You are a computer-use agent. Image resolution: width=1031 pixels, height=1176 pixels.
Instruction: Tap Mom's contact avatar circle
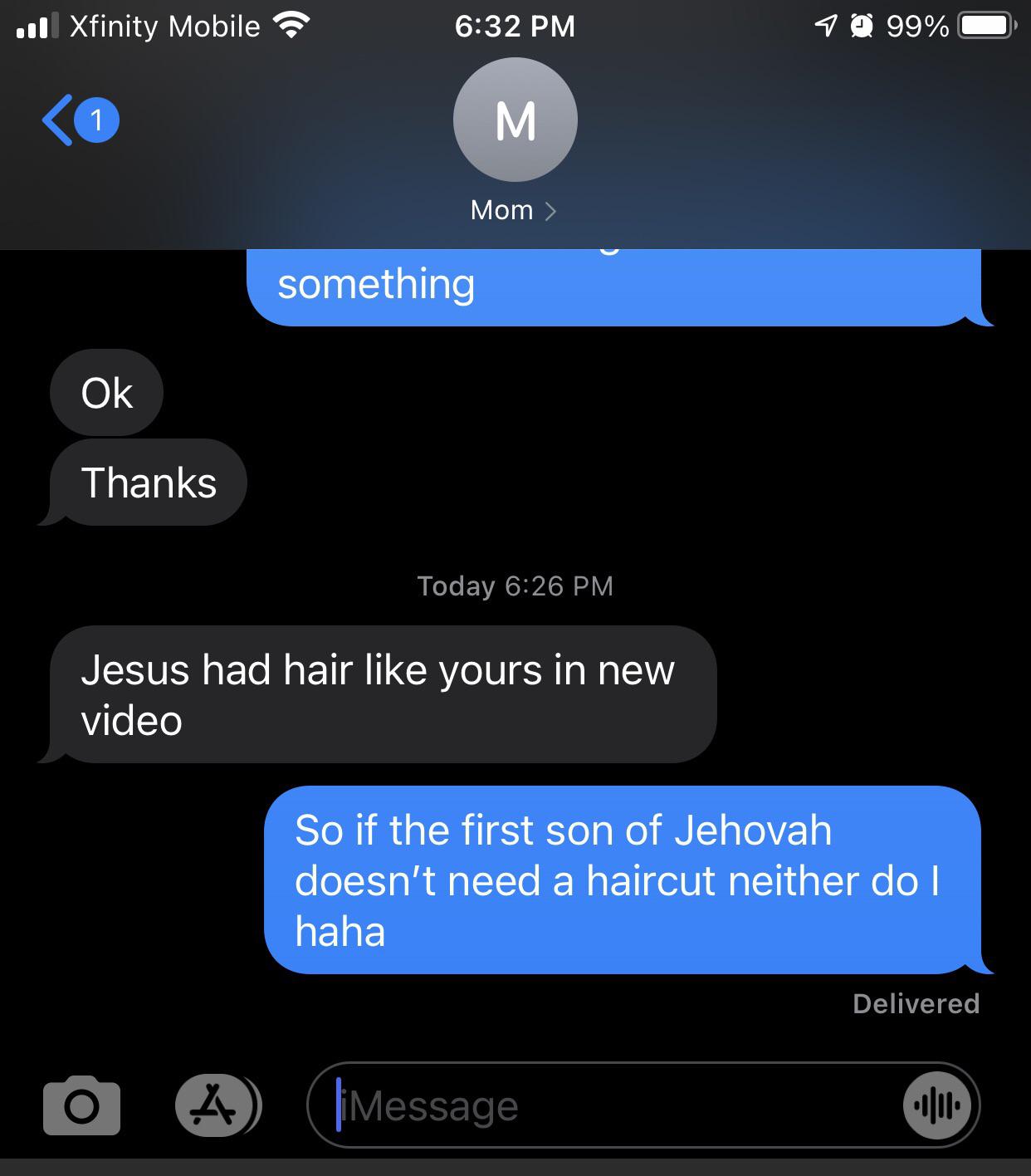pyautogui.click(x=515, y=120)
